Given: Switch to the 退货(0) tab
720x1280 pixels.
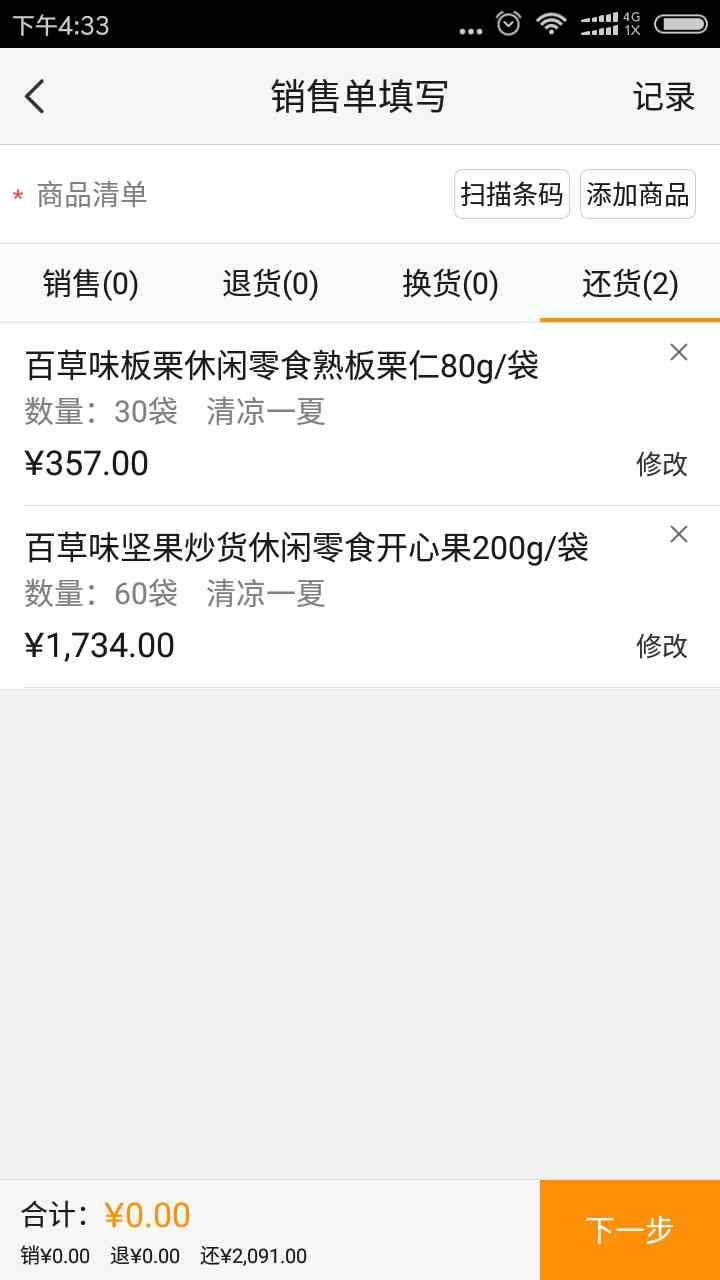Looking at the screenshot, I should tap(270, 284).
